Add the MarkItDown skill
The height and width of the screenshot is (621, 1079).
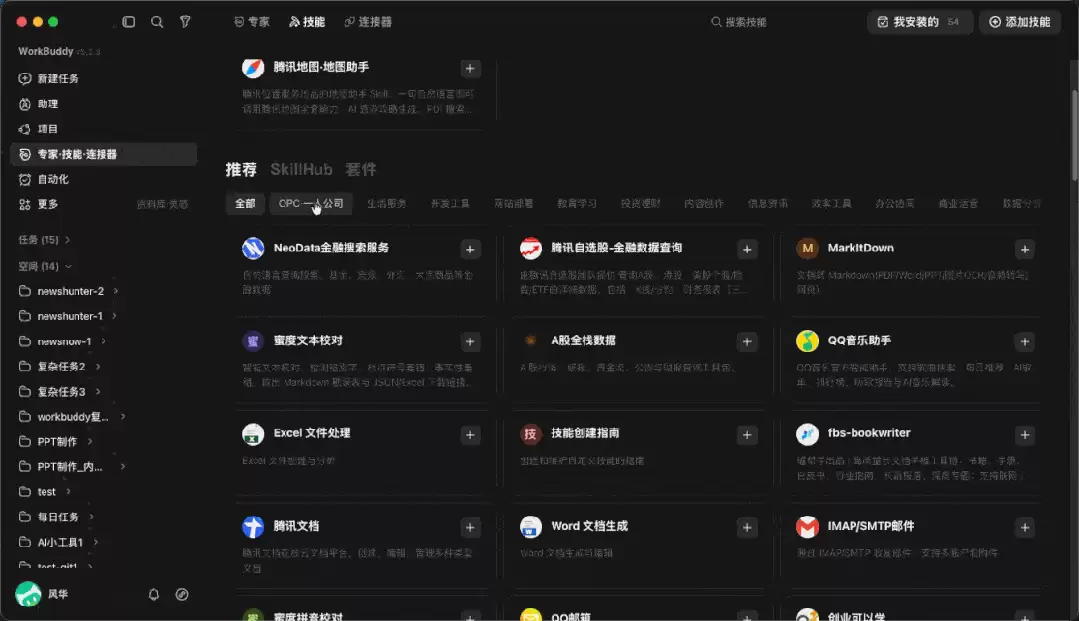point(1025,249)
